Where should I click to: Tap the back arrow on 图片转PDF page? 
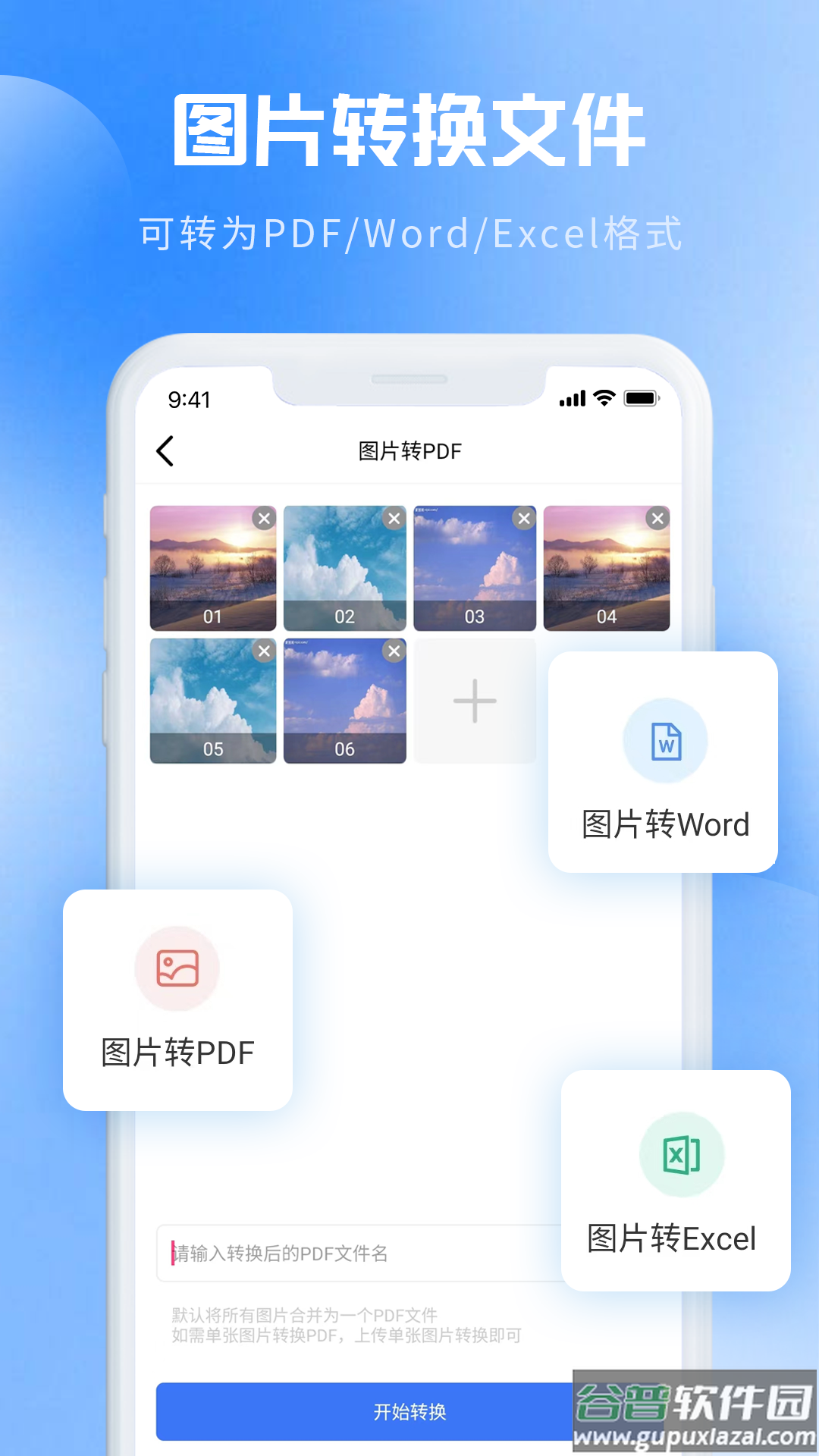pyautogui.click(x=164, y=450)
